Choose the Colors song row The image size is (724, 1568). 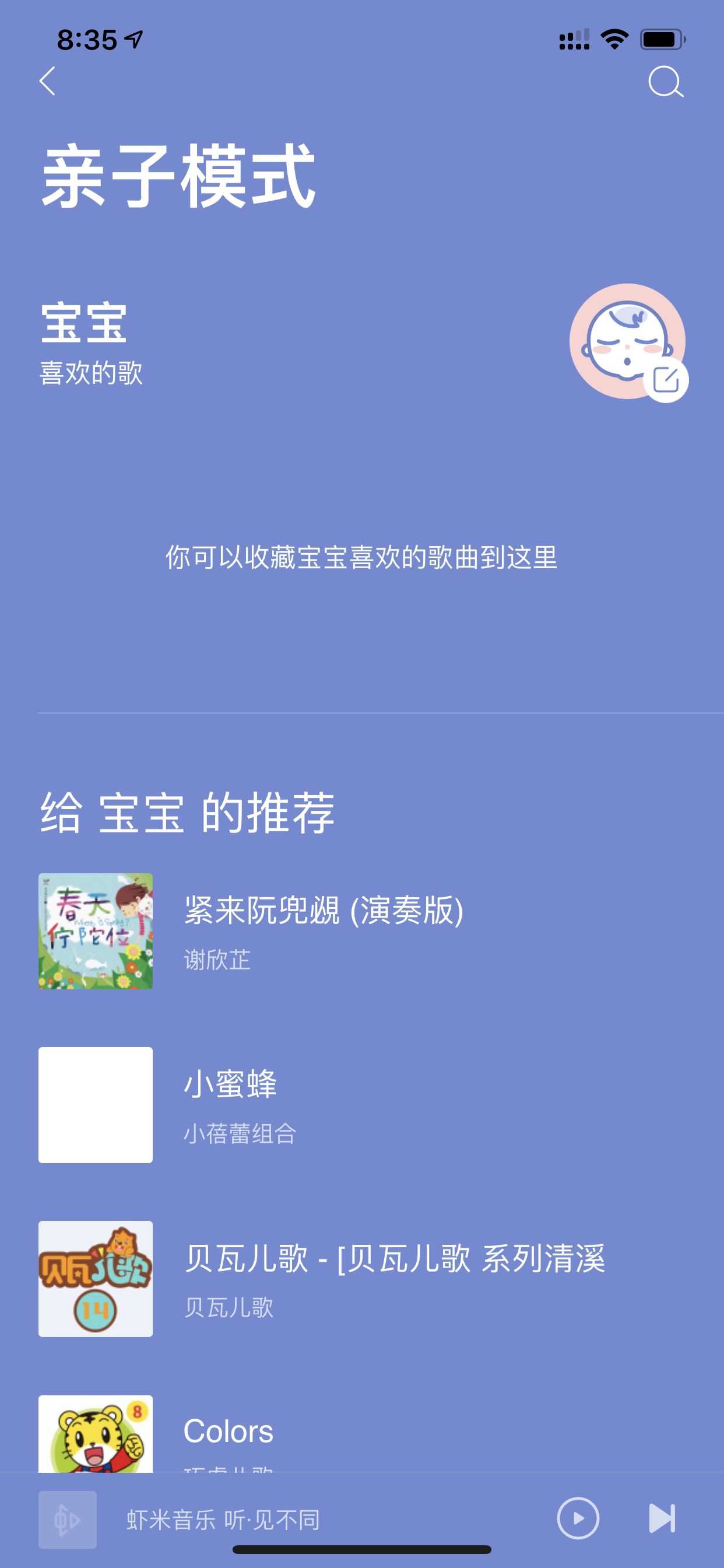point(362,1433)
